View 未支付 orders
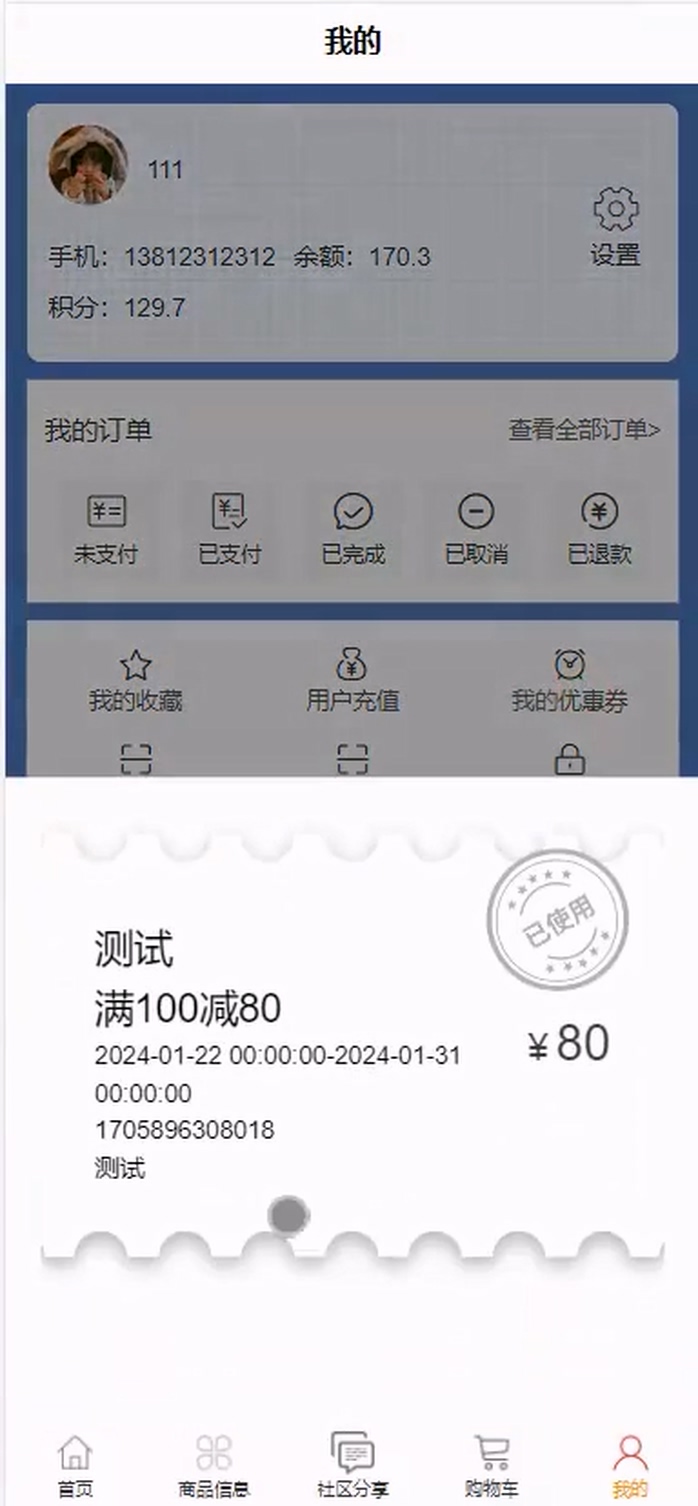The width and height of the screenshot is (698, 1506). pos(106,531)
